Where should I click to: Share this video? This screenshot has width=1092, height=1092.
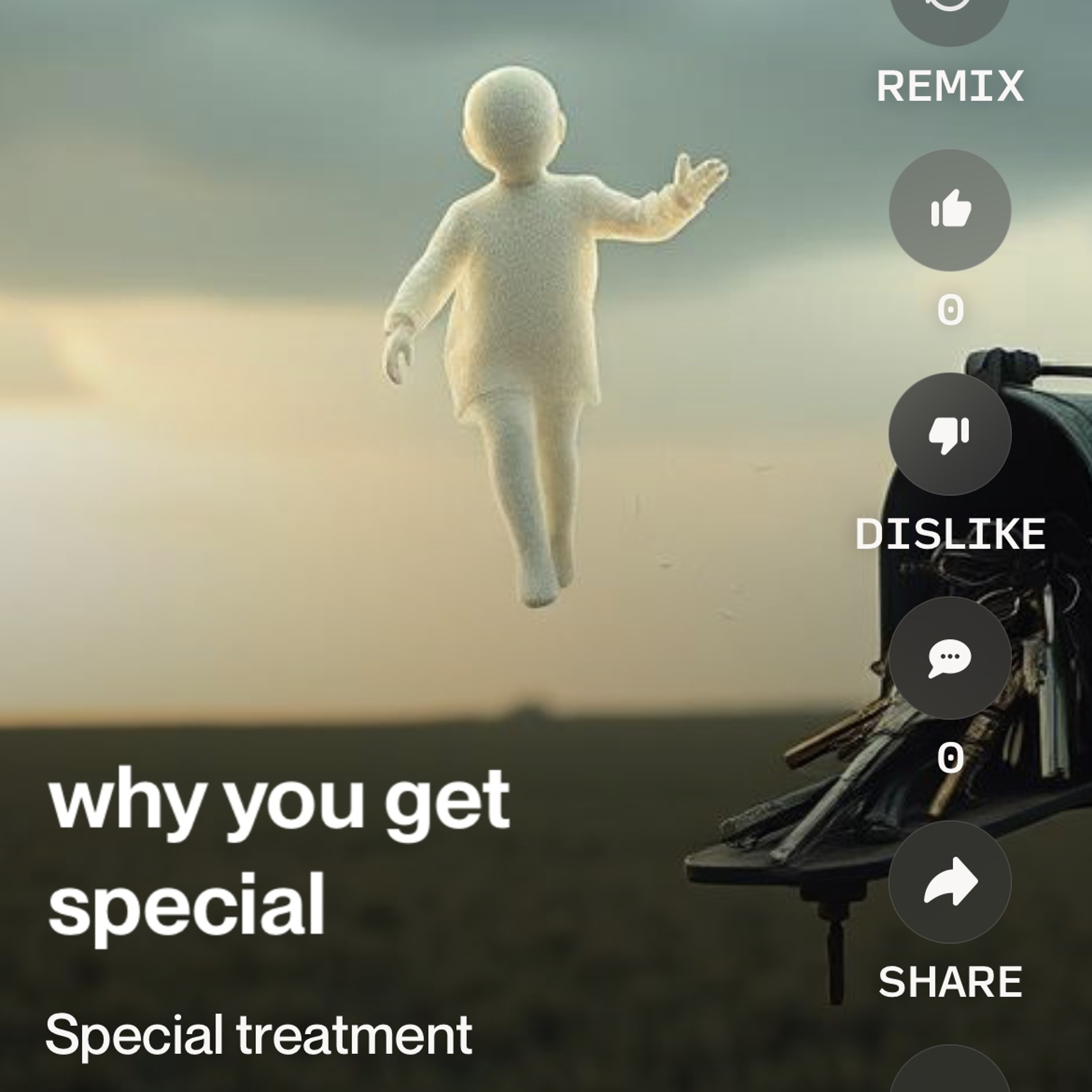pyautogui.click(x=950, y=881)
